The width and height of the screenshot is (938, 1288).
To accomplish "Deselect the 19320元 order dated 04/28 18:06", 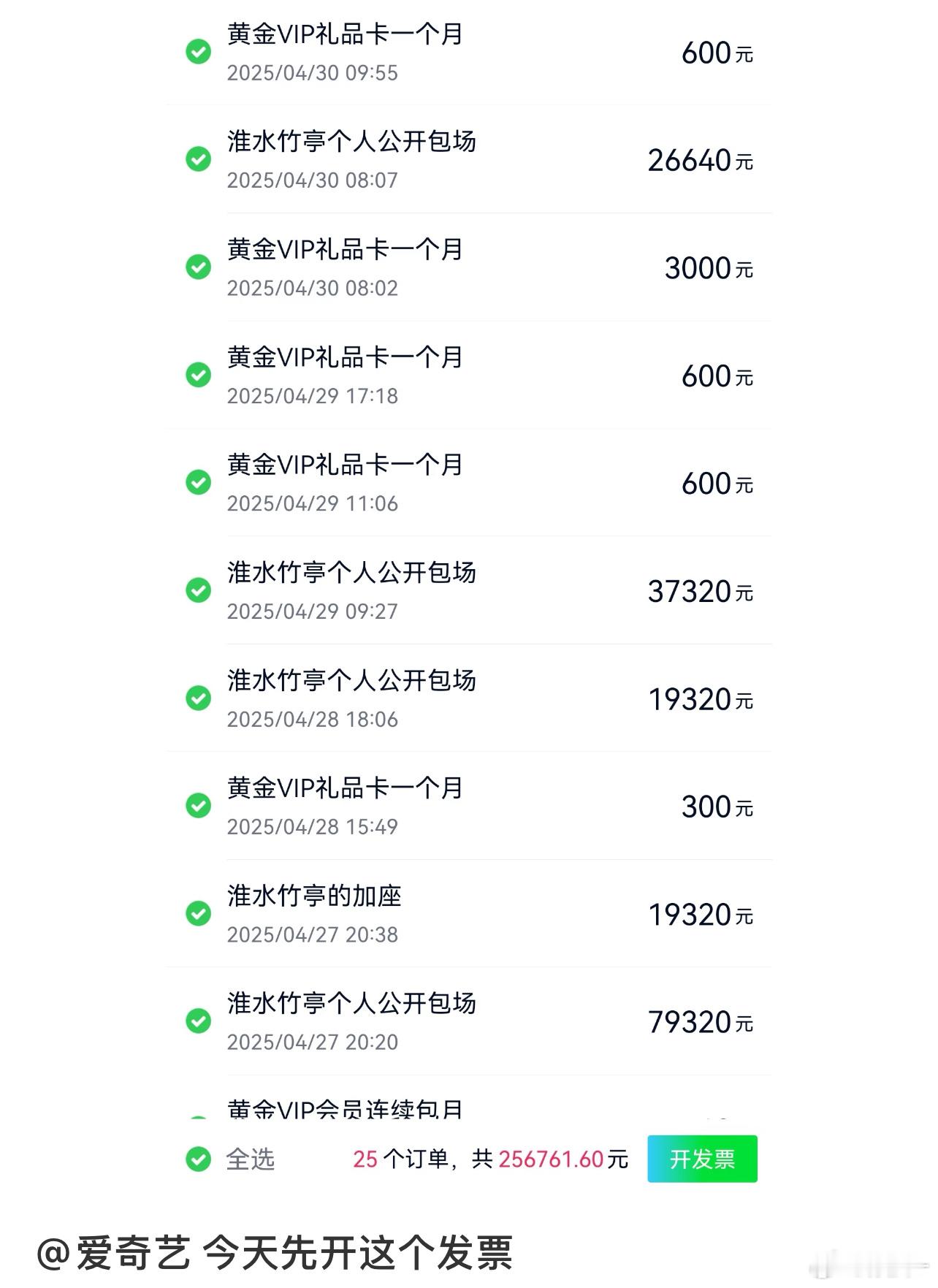I will (x=198, y=698).
